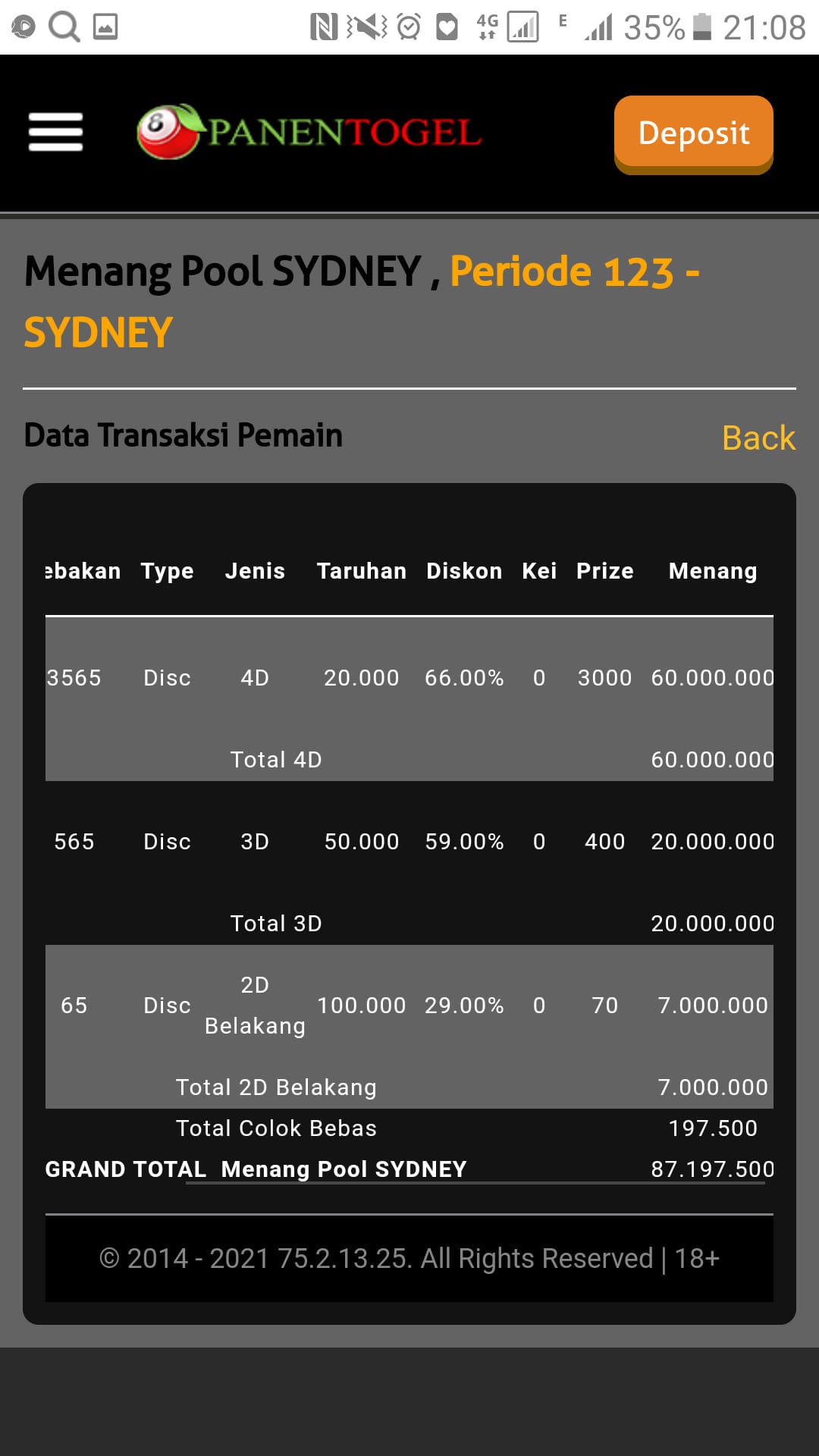Go back via the Back link
This screenshot has width=819, height=1456.
[758, 438]
